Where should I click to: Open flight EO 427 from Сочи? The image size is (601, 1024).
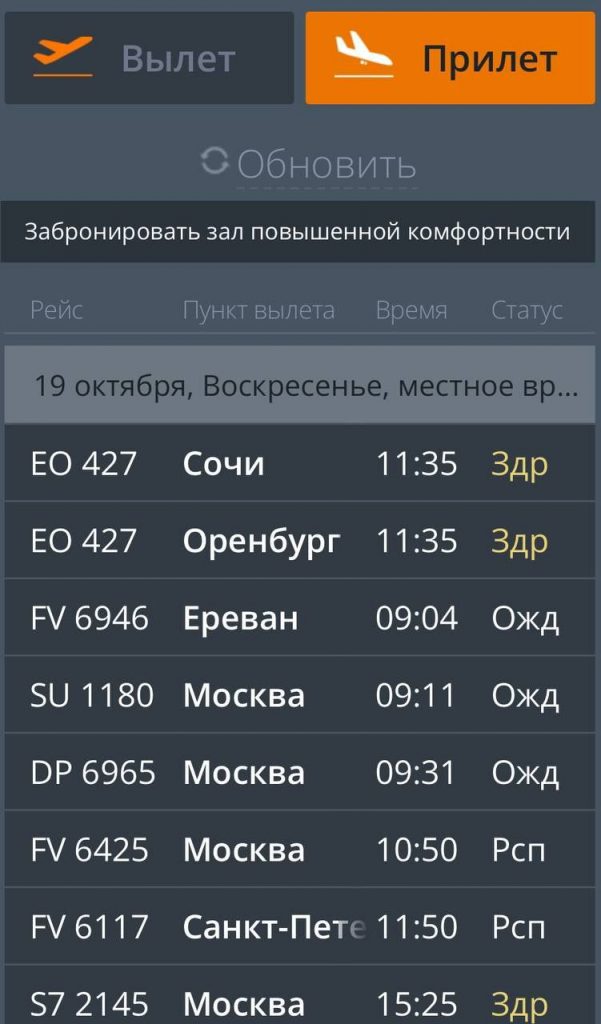tap(300, 464)
